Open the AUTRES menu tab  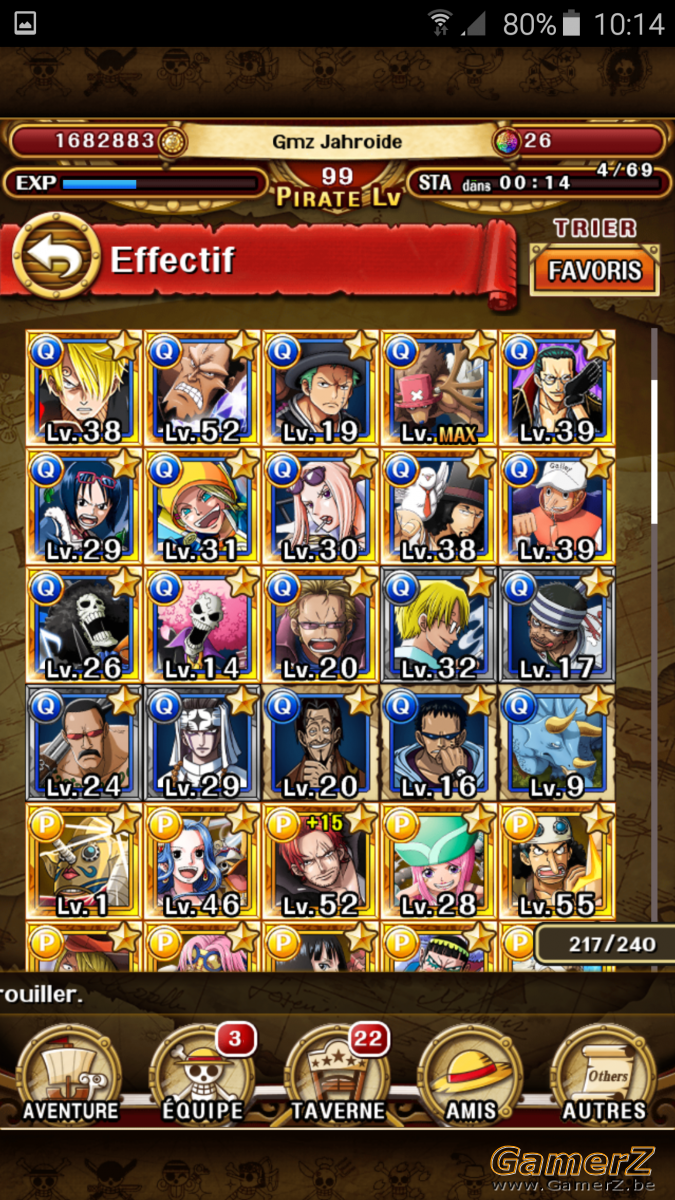pyautogui.click(x=605, y=1074)
